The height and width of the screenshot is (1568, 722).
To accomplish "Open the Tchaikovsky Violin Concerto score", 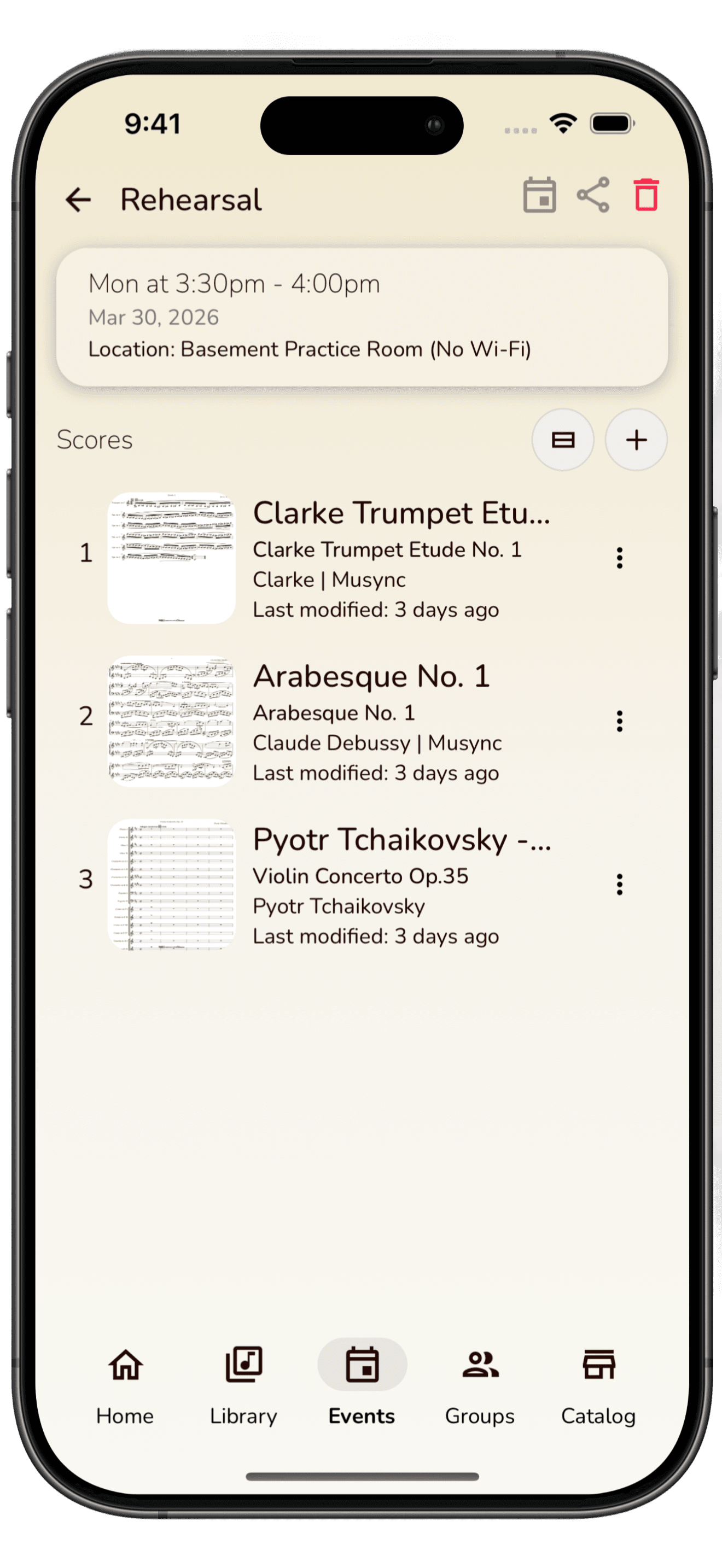I will tap(365, 885).
